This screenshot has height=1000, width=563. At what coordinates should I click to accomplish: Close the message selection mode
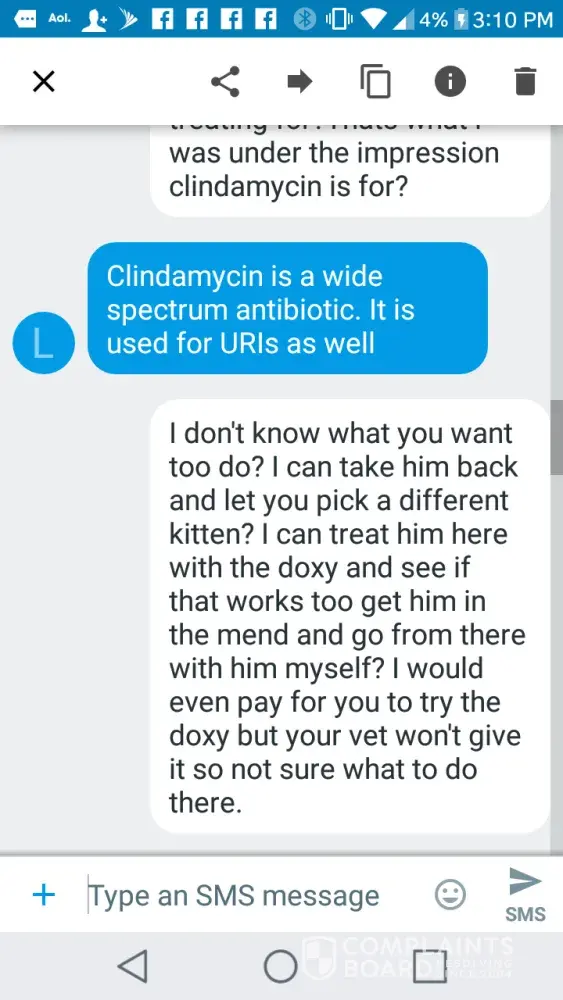pyautogui.click(x=43, y=82)
